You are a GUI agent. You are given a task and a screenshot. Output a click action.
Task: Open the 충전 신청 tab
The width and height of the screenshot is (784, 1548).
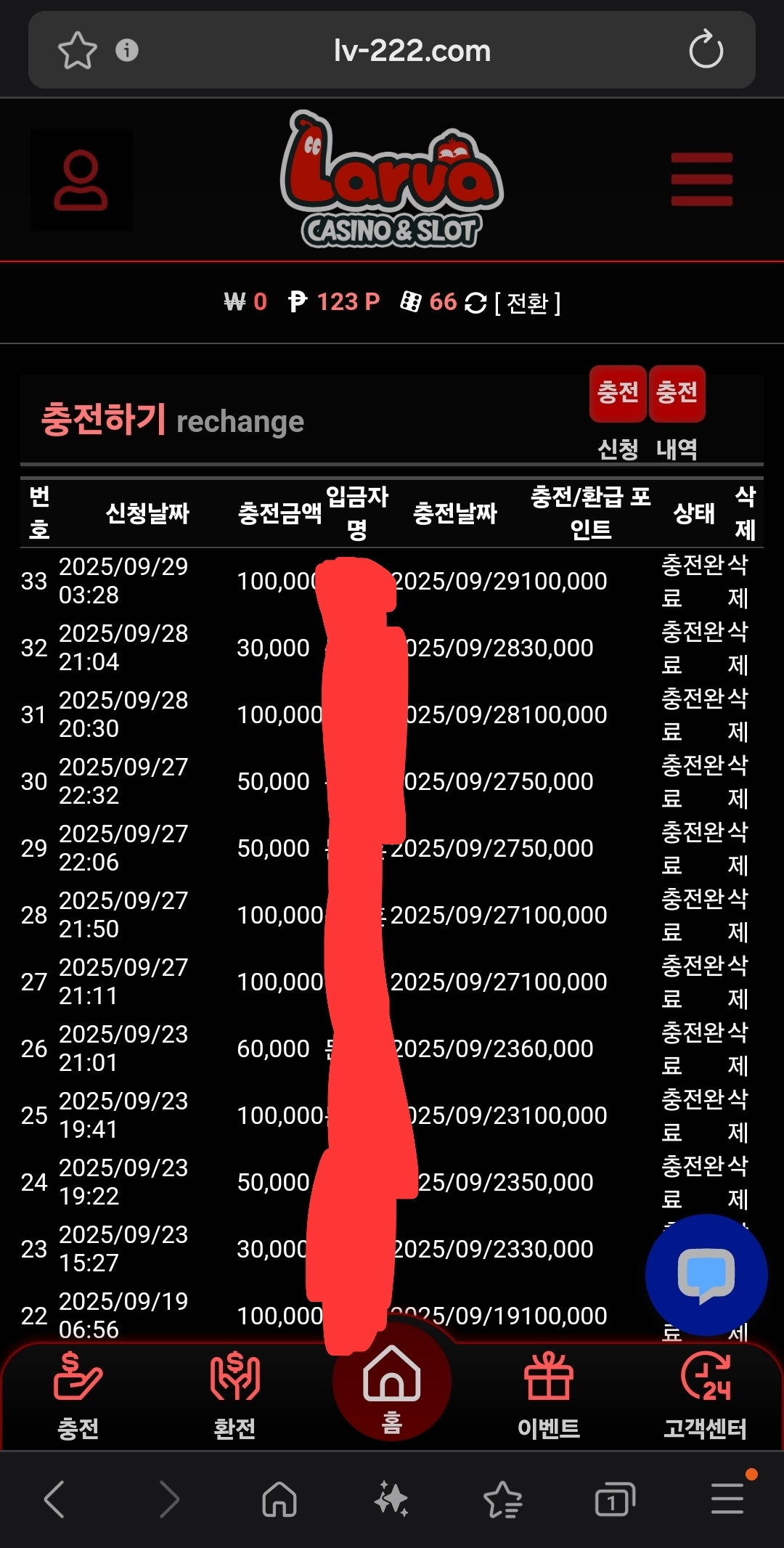[618, 415]
